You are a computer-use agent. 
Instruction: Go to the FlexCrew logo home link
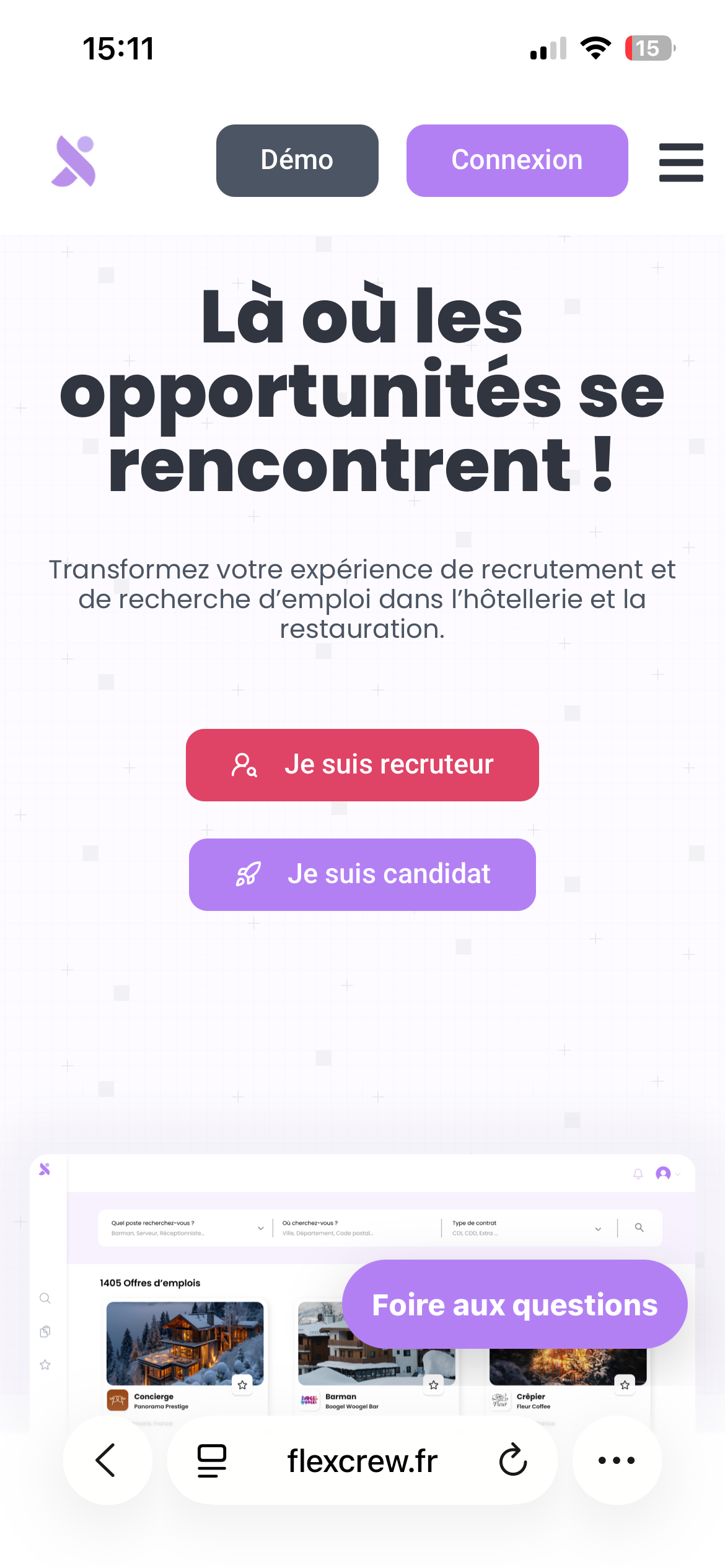(74, 161)
